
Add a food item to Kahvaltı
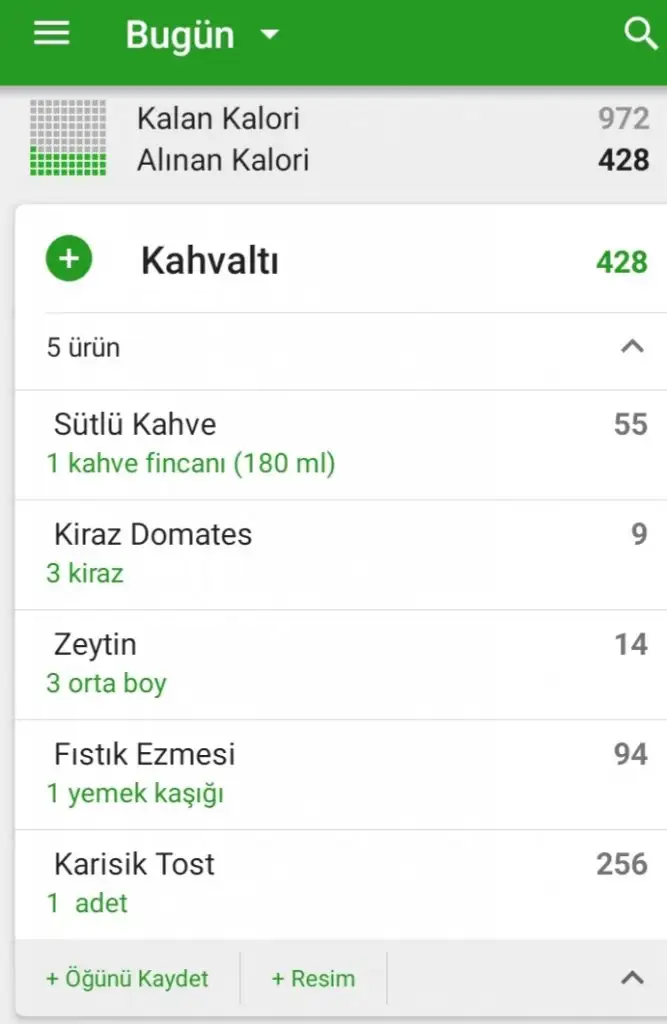coord(68,260)
